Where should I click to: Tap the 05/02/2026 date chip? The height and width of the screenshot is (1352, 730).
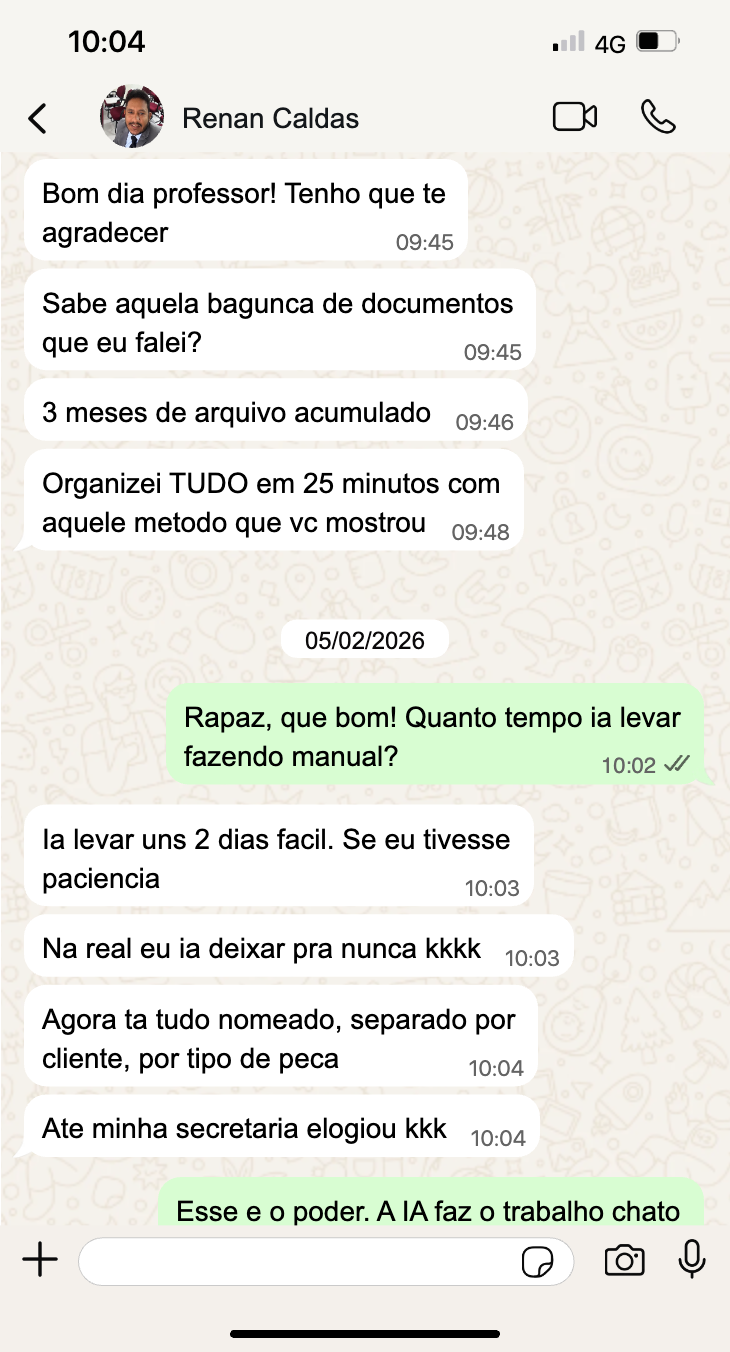[x=365, y=639]
